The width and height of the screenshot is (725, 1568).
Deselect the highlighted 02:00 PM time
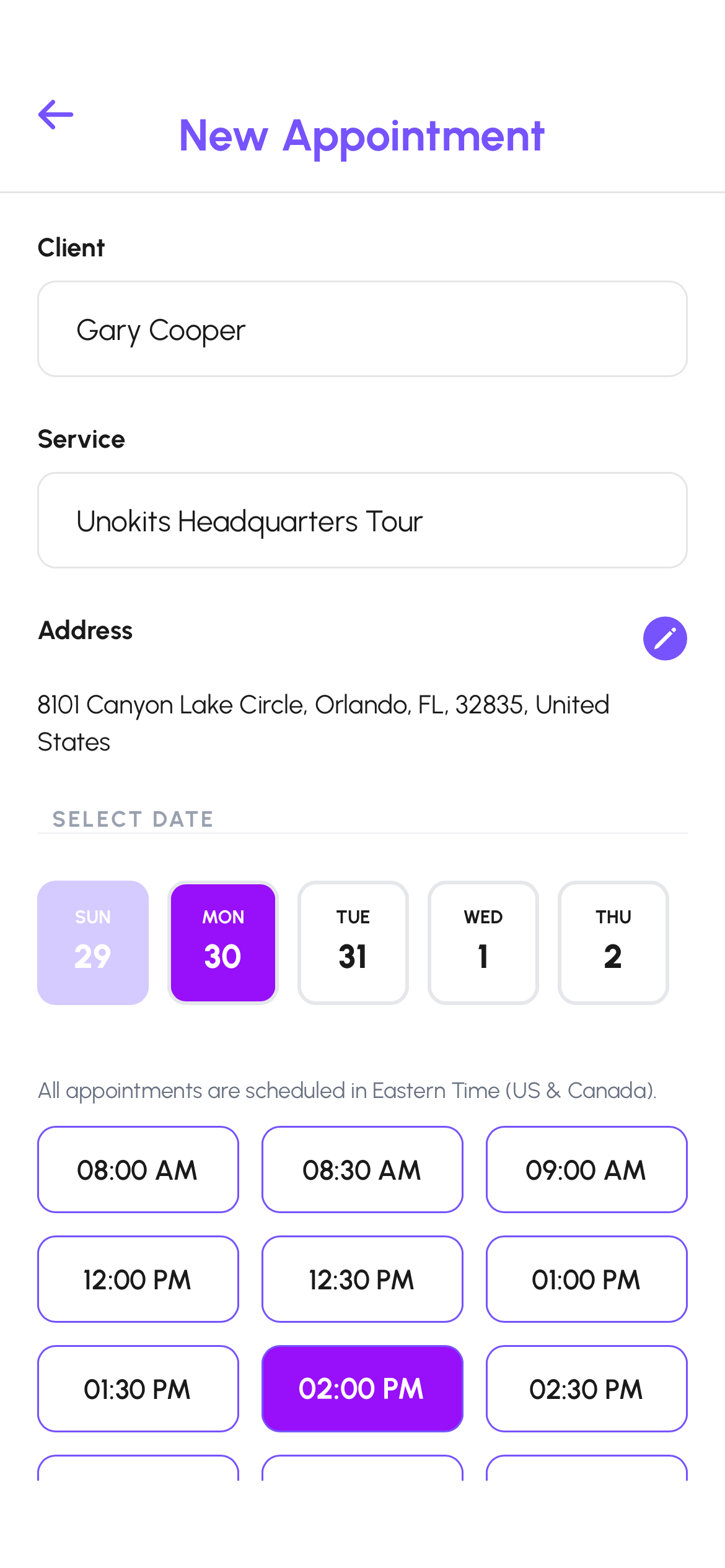(x=362, y=1388)
